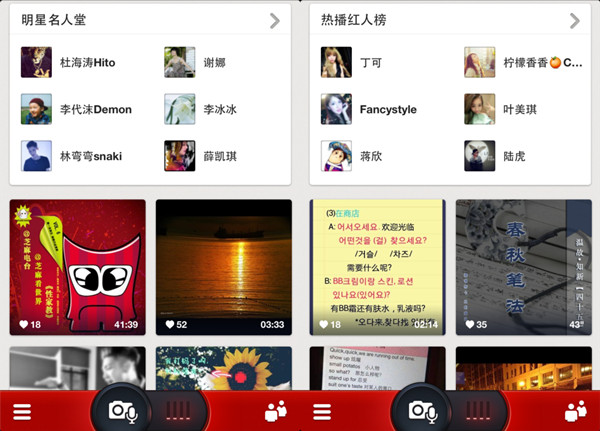
Task: Open the Korean lesson video lasting 02:14
Action: coord(377,265)
